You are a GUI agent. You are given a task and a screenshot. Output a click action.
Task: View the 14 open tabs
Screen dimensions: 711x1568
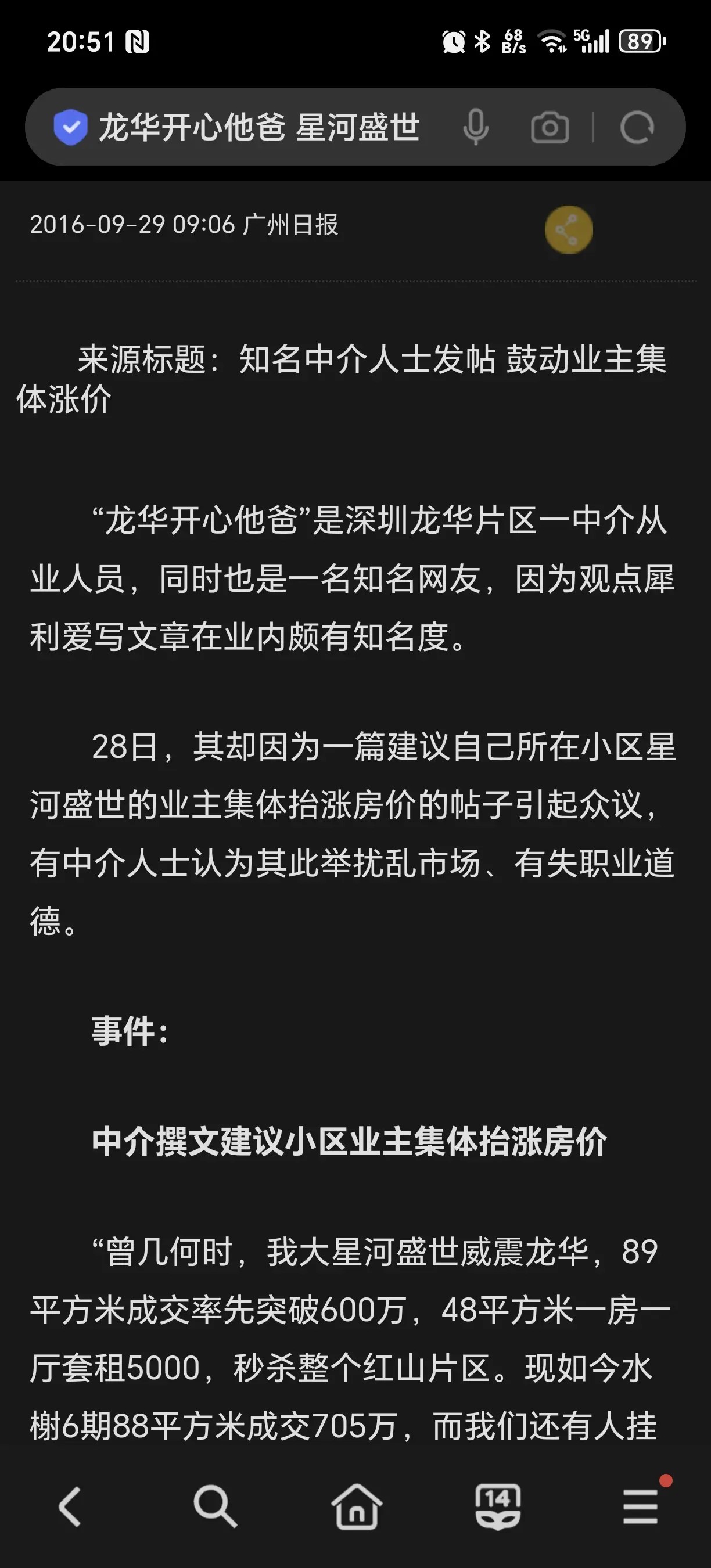[498, 1506]
